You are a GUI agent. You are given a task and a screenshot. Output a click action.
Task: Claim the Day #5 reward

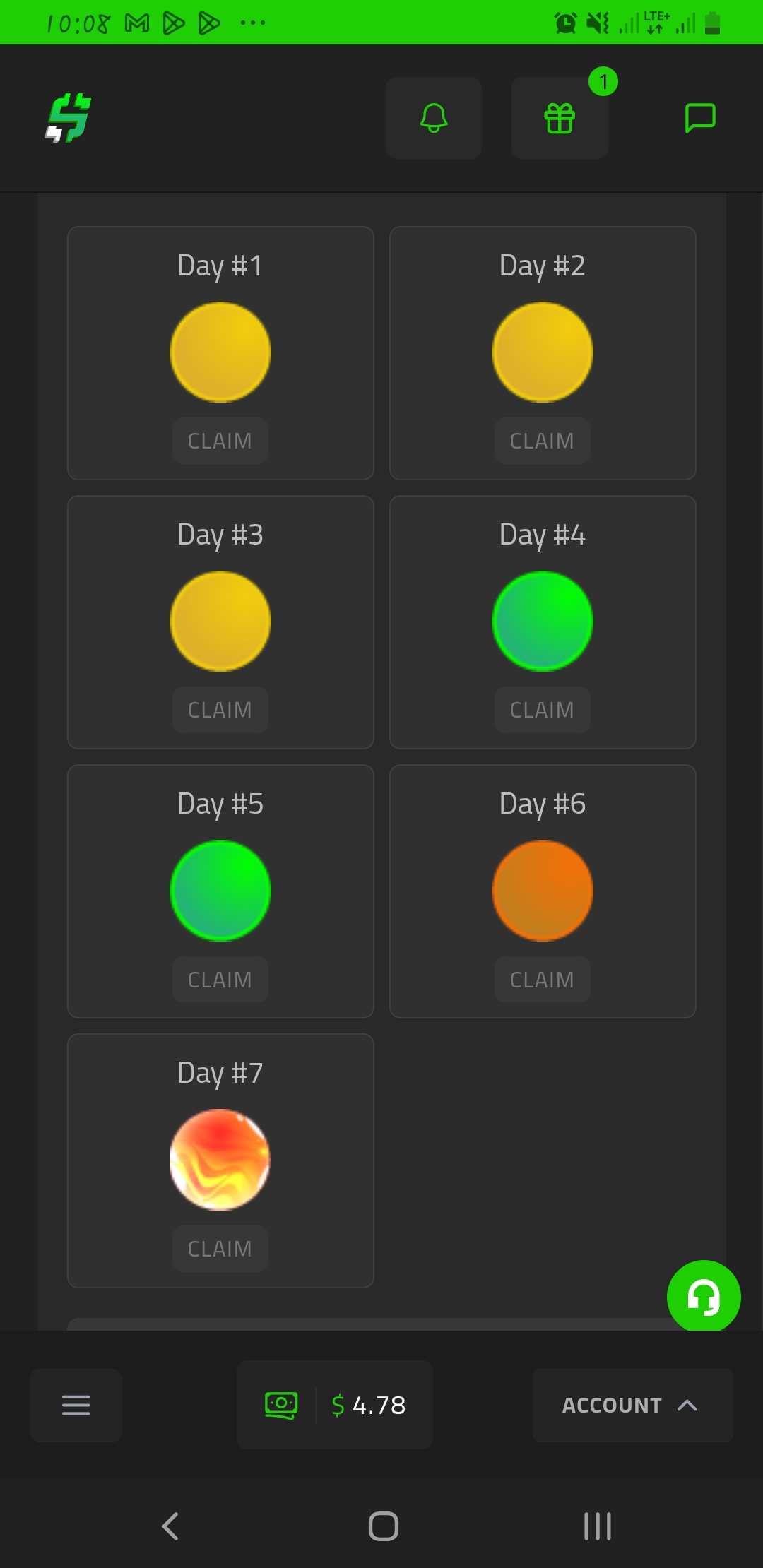tap(220, 980)
